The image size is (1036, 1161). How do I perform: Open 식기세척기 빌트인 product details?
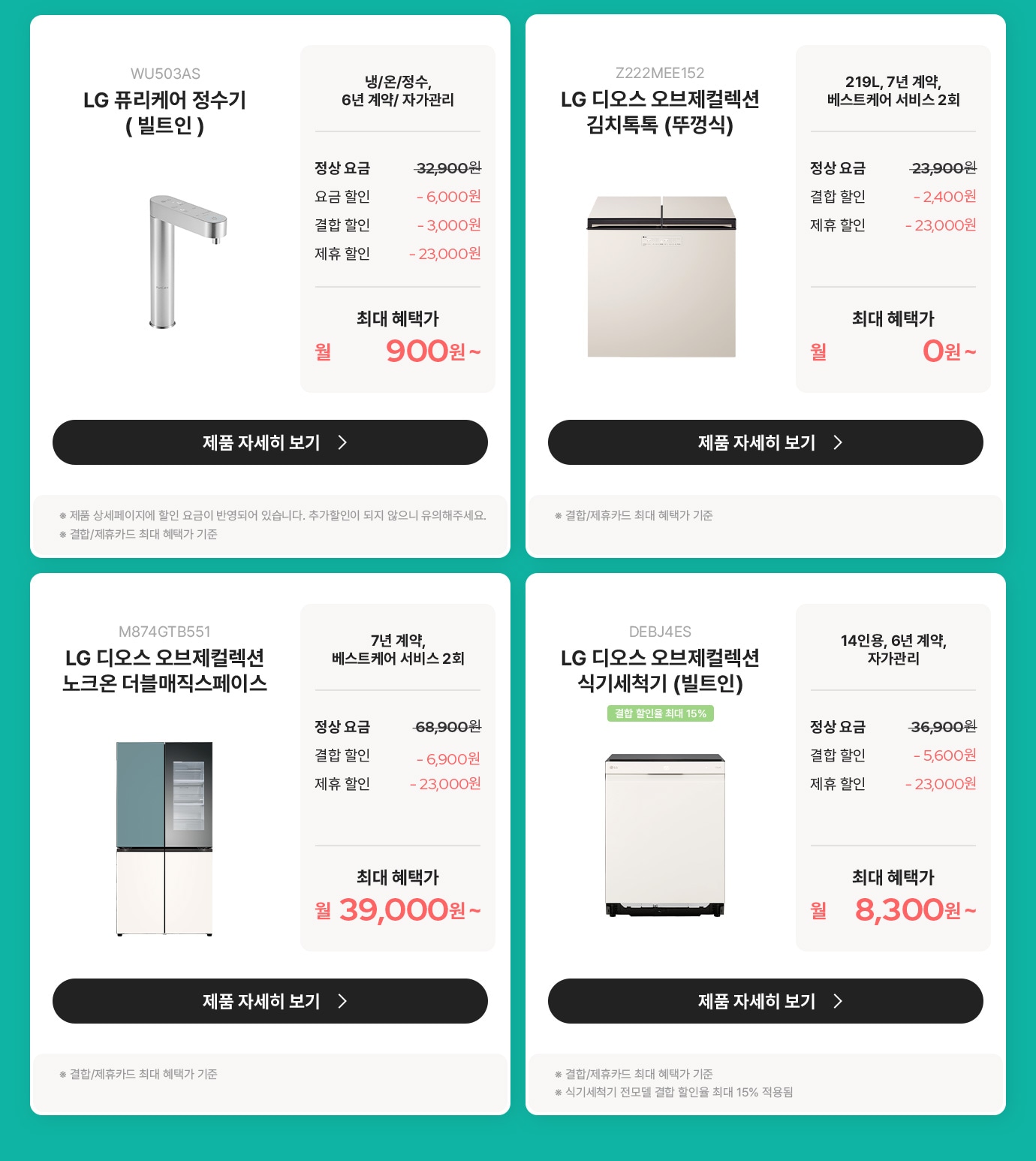click(765, 1001)
